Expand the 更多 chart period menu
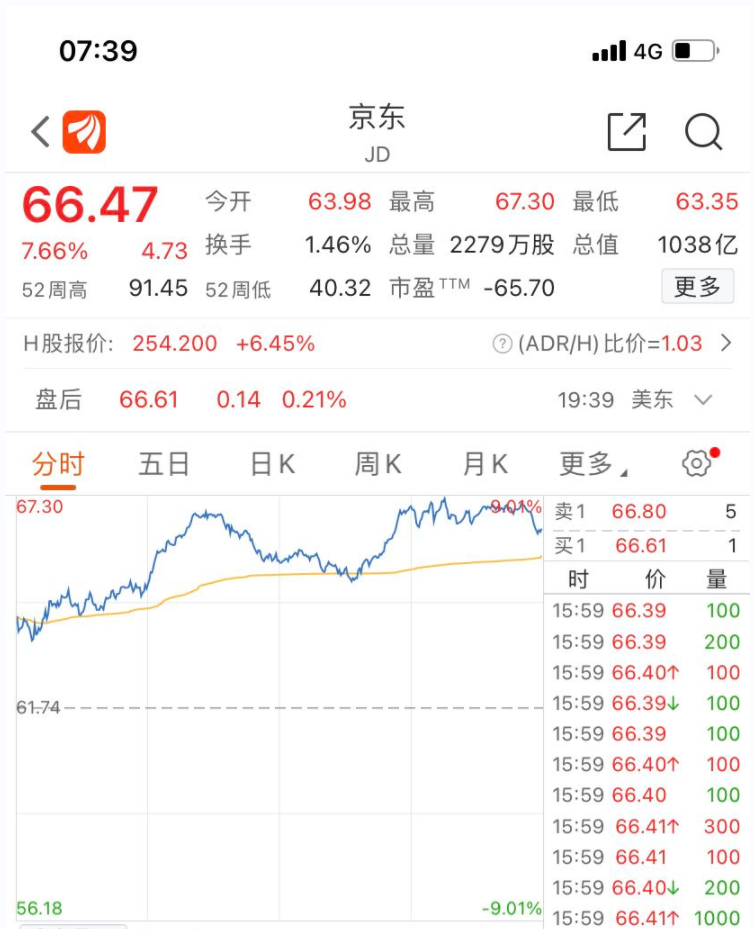The image size is (754, 929). [593, 464]
